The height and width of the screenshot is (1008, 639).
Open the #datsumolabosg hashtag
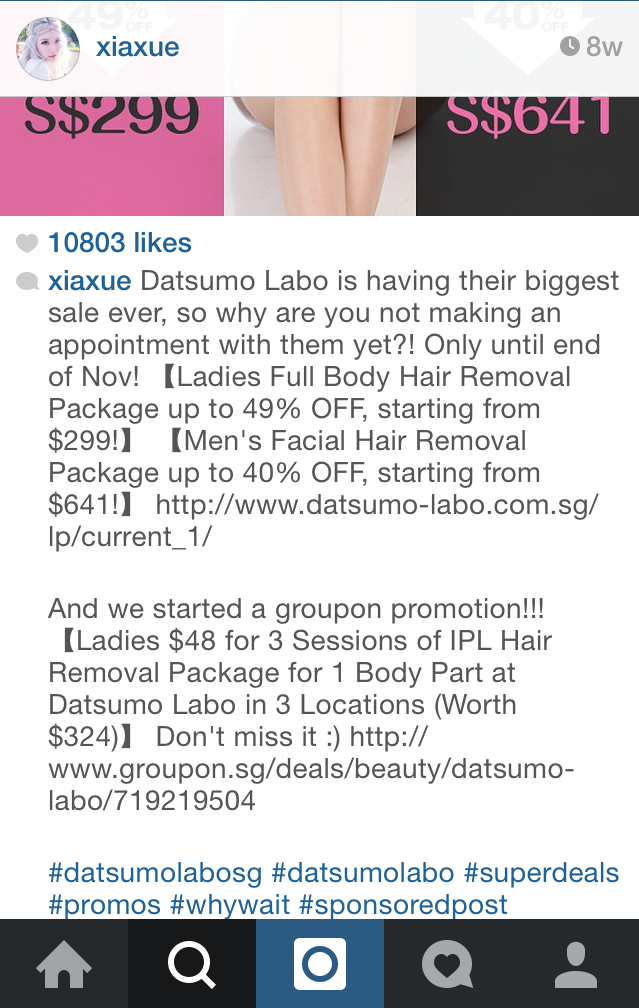pyautogui.click(x=155, y=873)
